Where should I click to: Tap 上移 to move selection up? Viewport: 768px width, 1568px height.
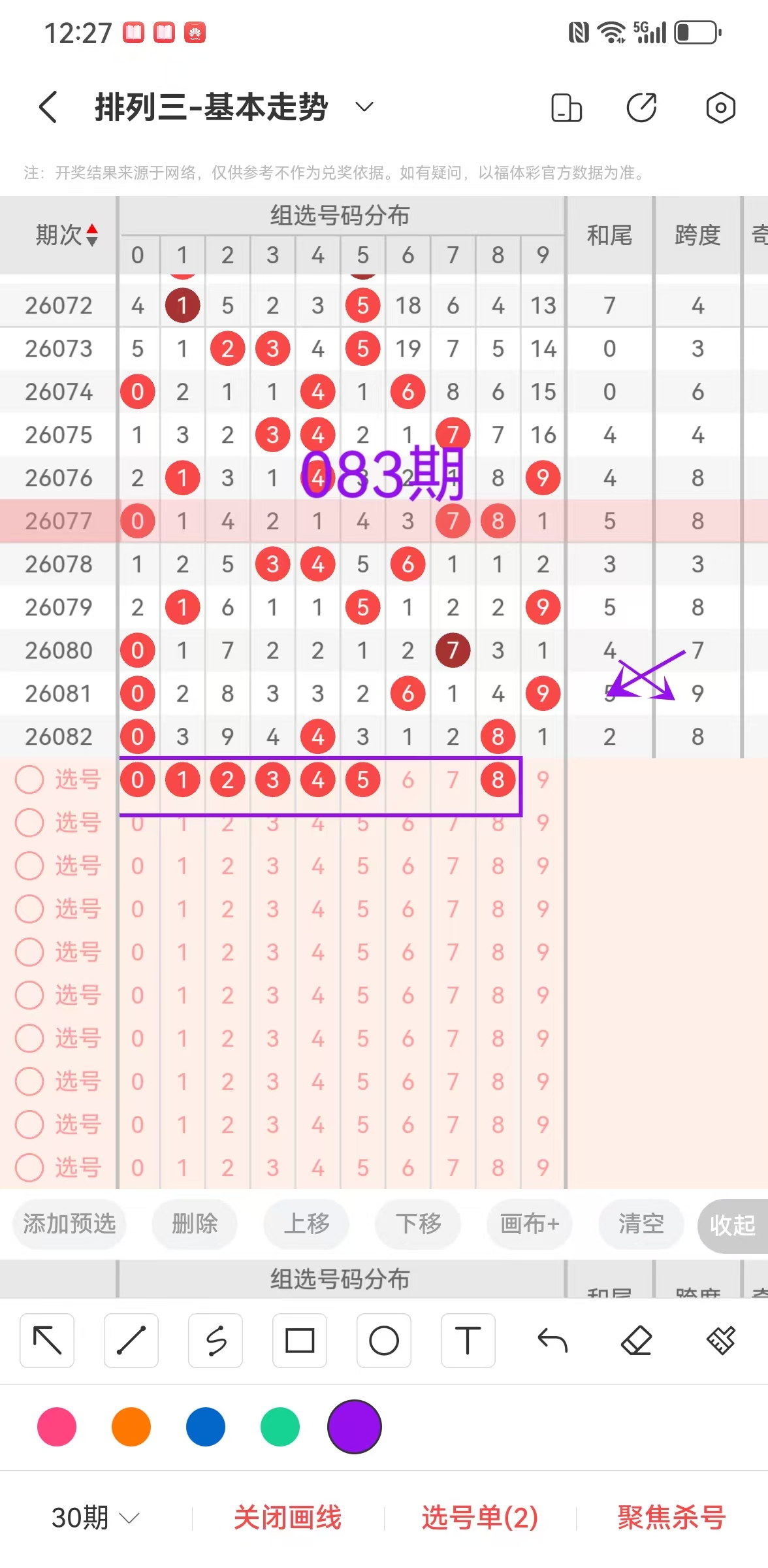click(306, 1224)
